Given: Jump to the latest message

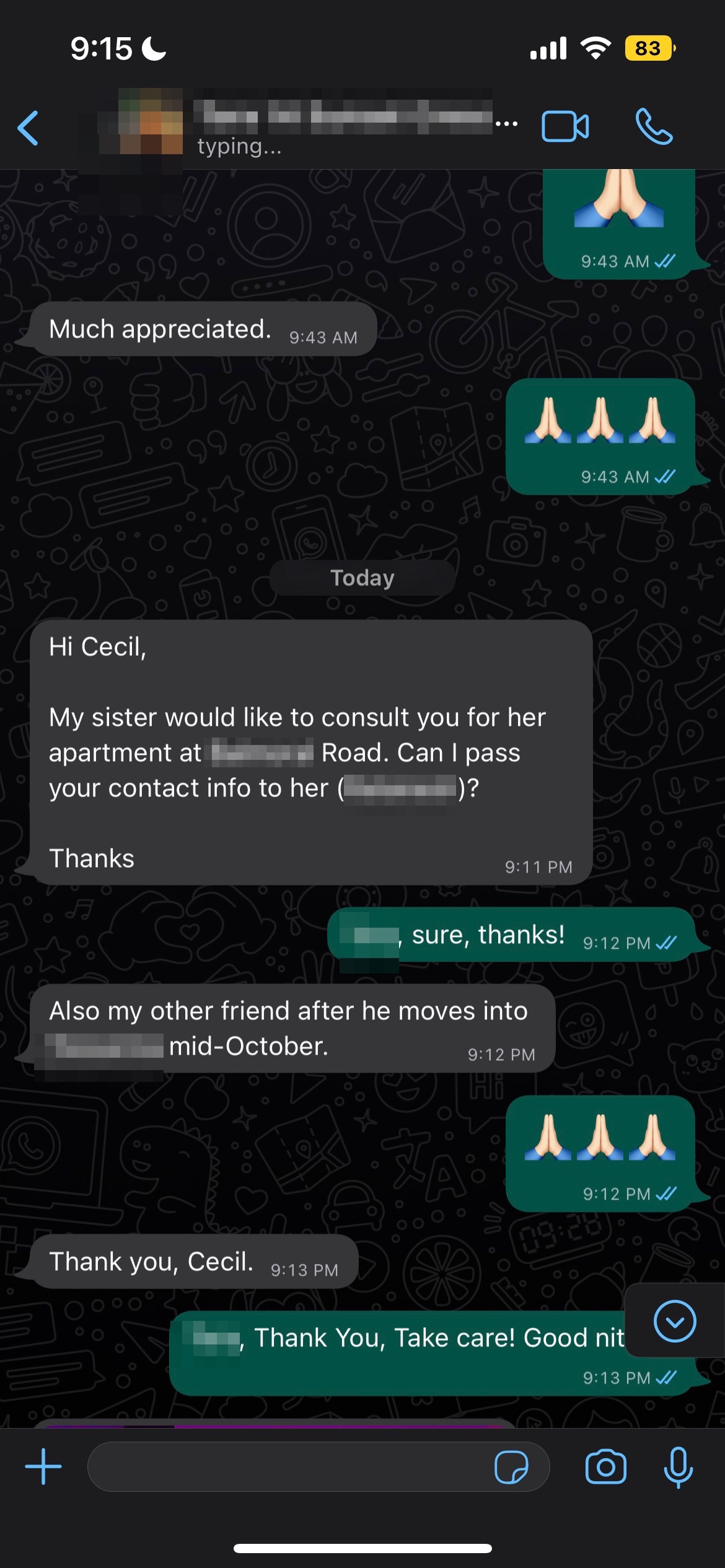Looking at the screenshot, I should [x=674, y=1322].
